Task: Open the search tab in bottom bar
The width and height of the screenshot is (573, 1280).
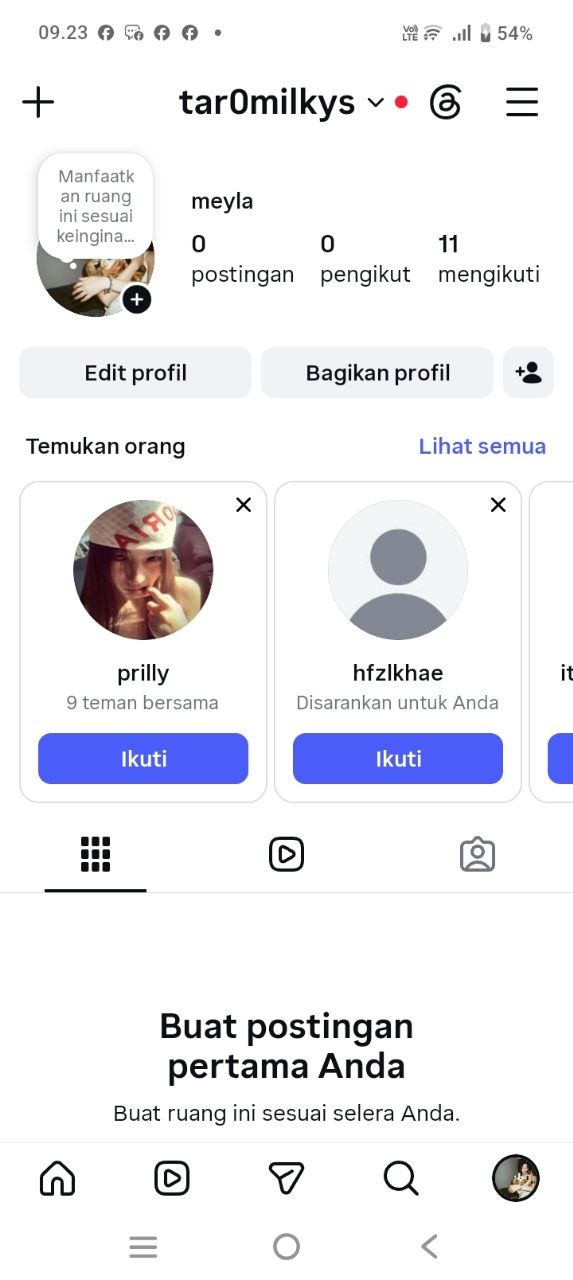Action: pyautogui.click(x=401, y=1179)
